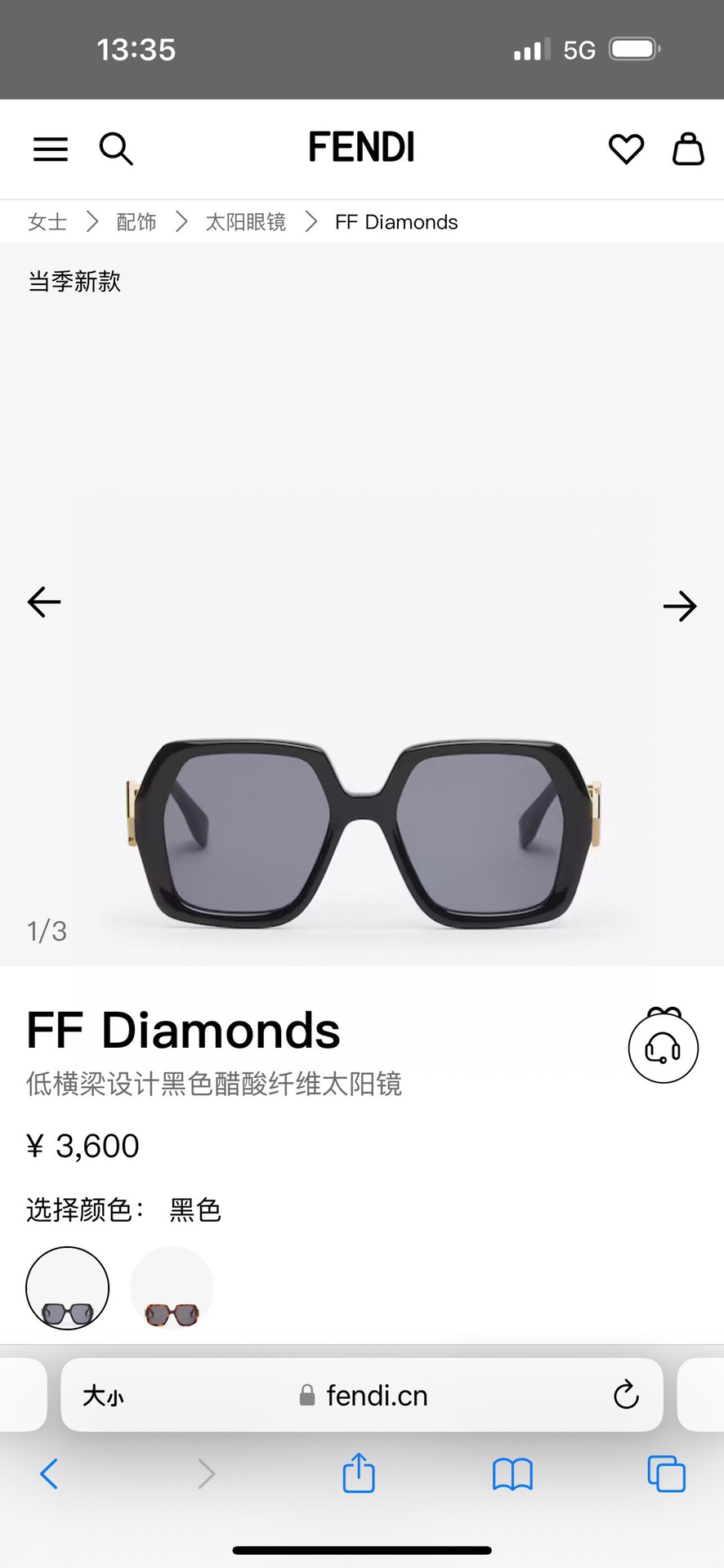Contact customer service headset

(x=663, y=1048)
